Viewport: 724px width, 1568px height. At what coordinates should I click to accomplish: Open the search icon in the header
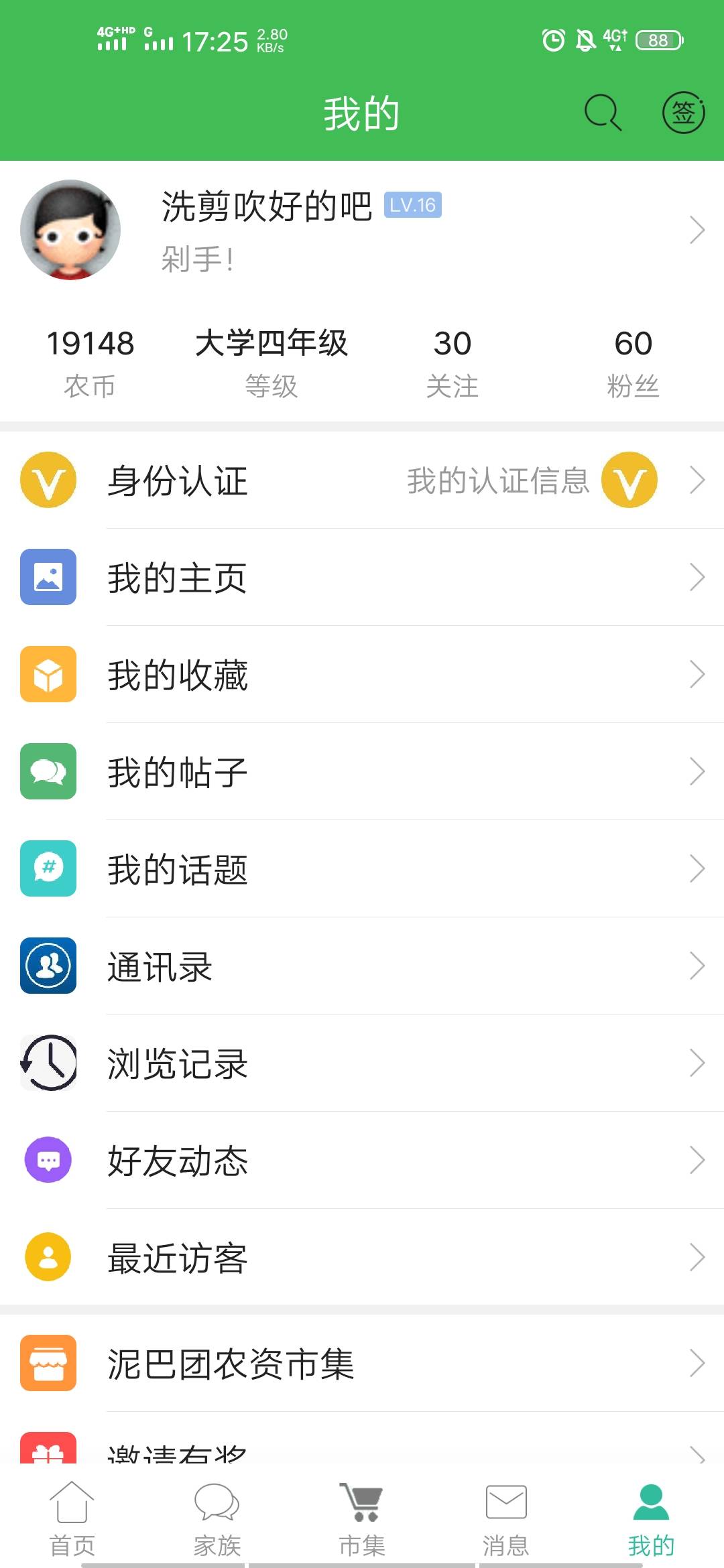(x=603, y=113)
